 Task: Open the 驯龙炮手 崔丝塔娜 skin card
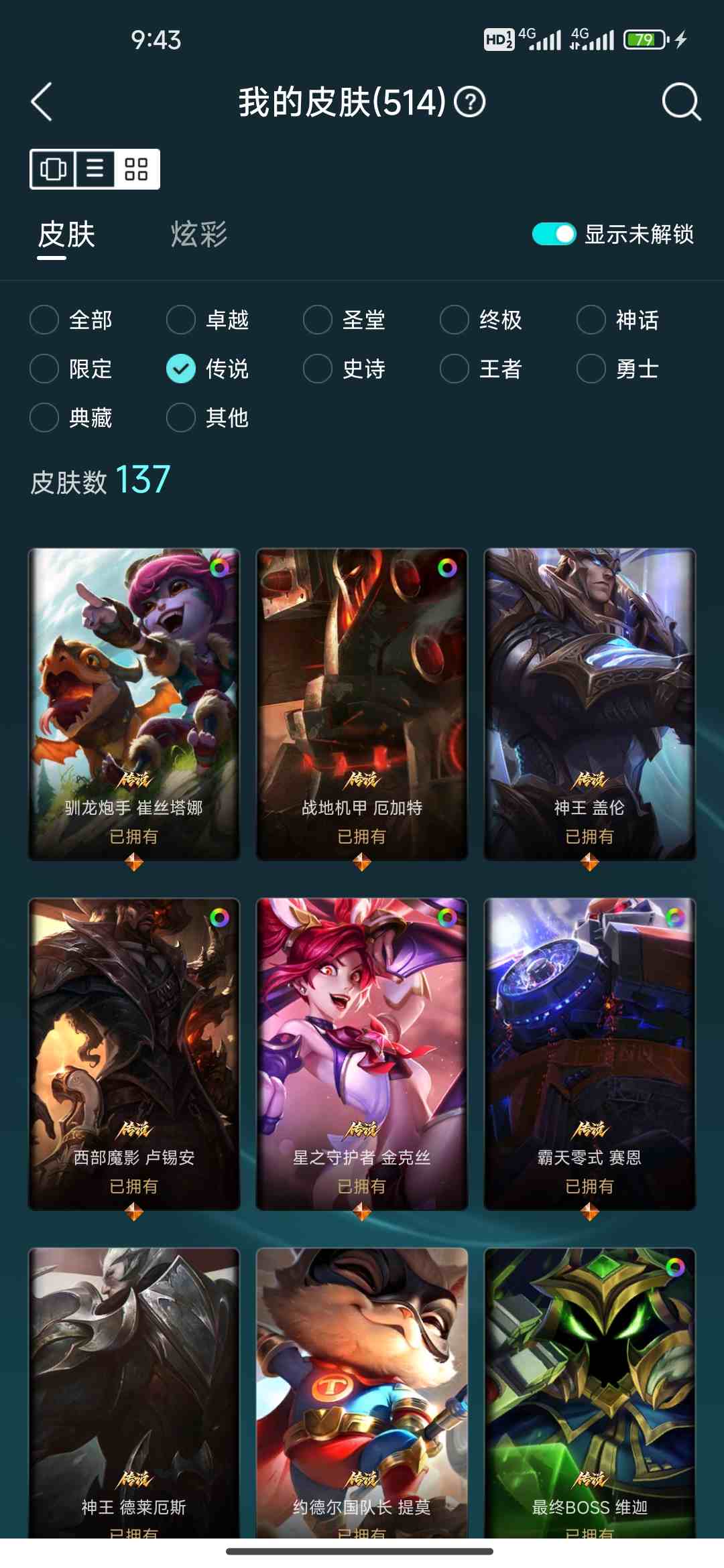tap(134, 704)
